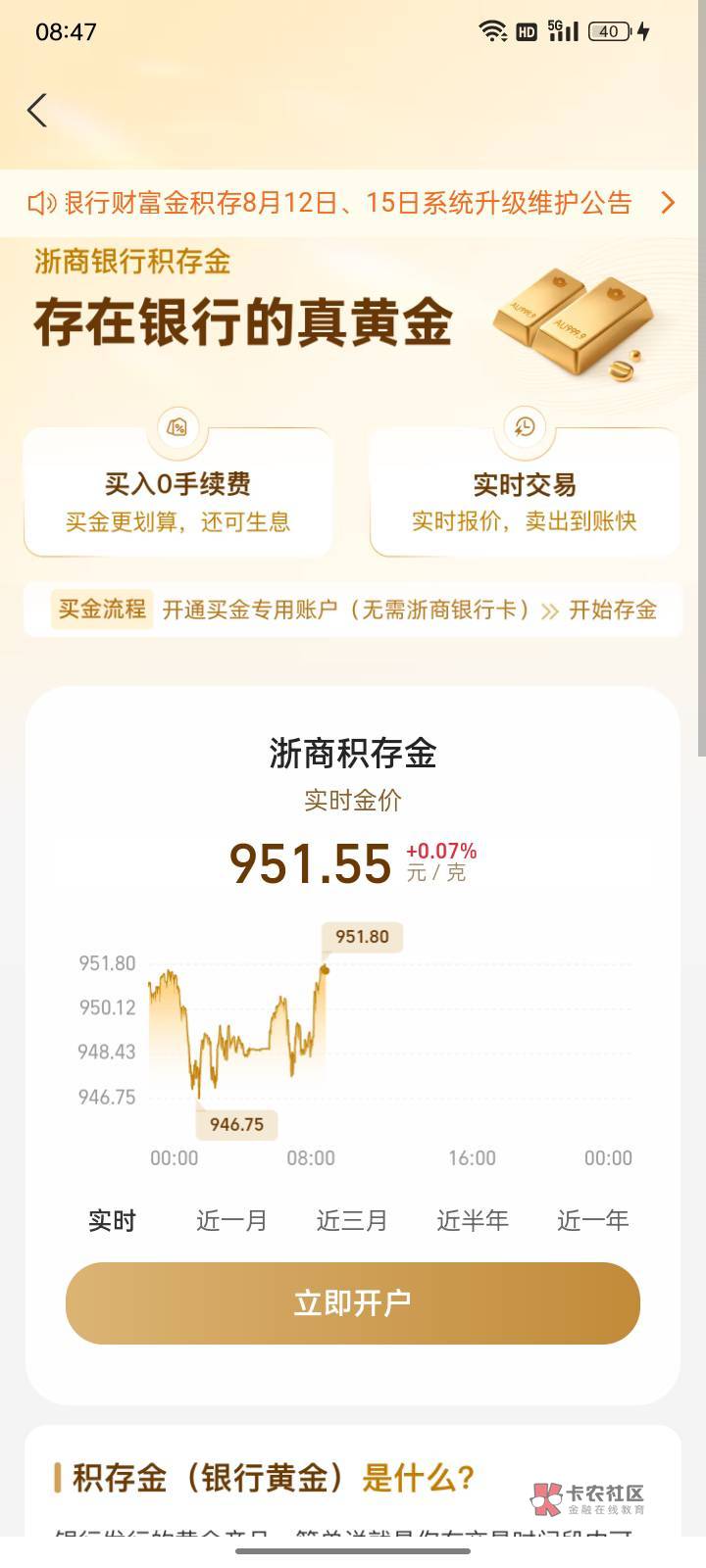The height and width of the screenshot is (1568, 706).
Task: Open the system upgrade maintenance announcement
Action: pyautogui.click(x=353, y=203)
